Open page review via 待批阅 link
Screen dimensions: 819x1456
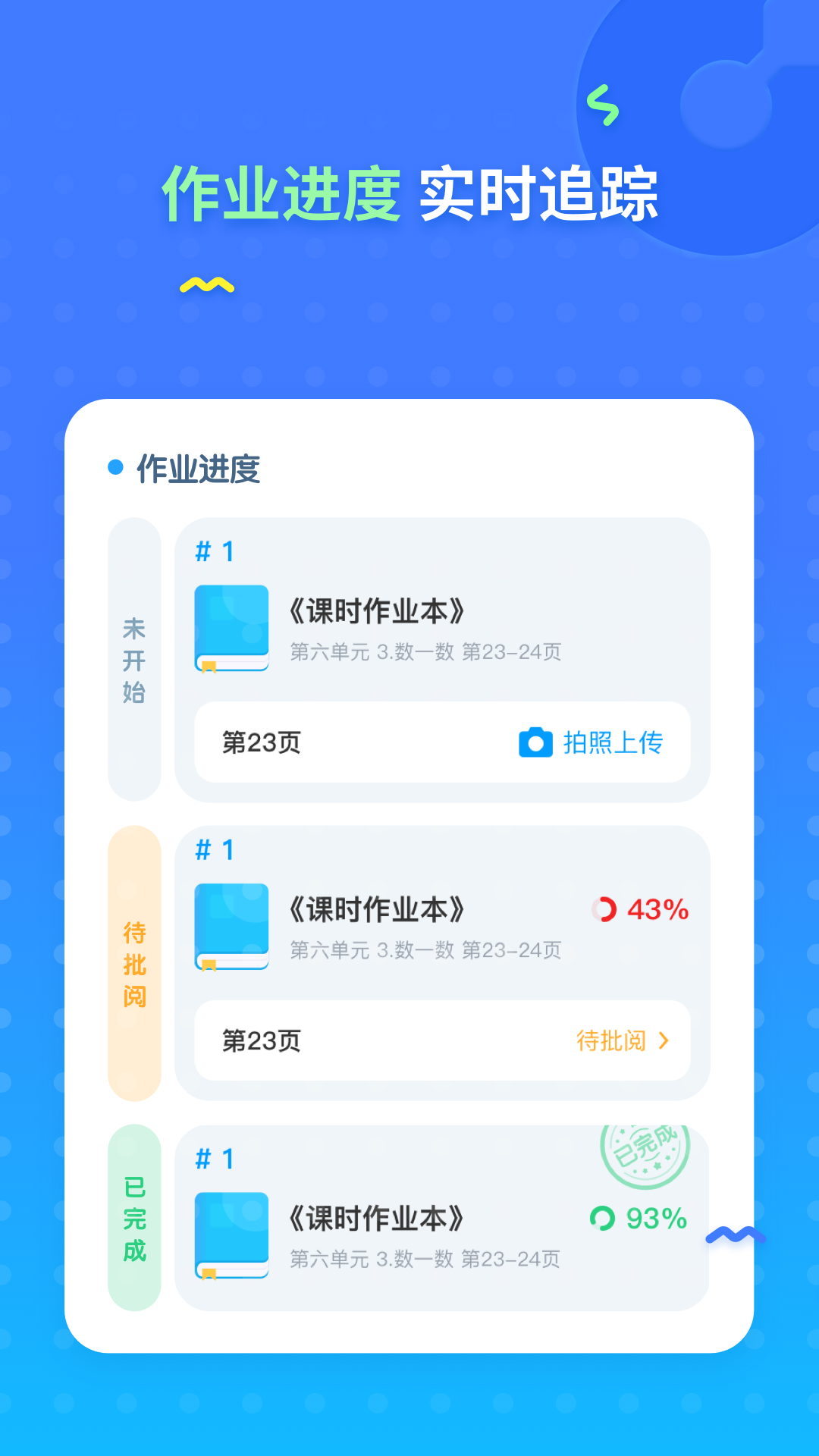pos(611,1042)
